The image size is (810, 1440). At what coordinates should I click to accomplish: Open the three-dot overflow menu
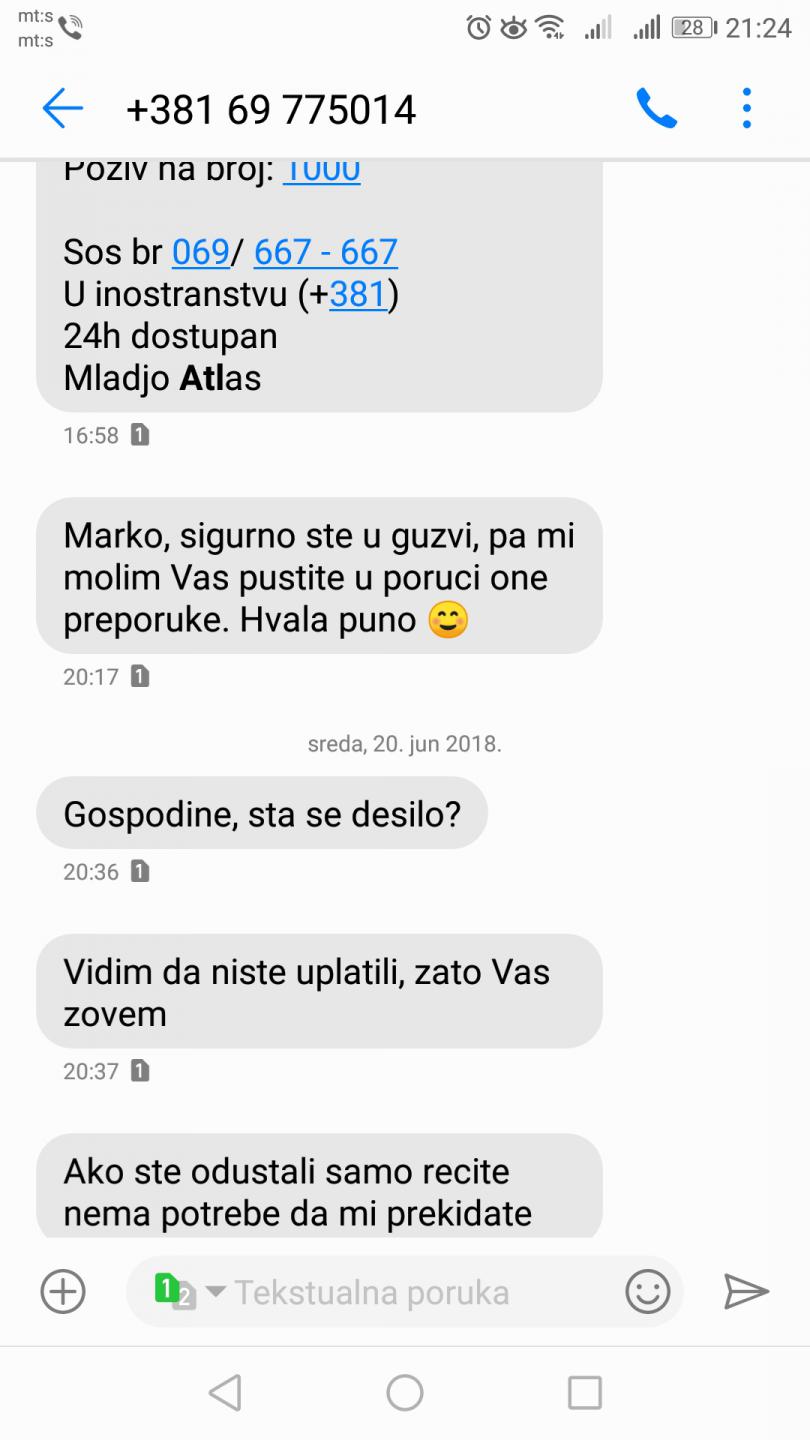click(x=746, y=108)
